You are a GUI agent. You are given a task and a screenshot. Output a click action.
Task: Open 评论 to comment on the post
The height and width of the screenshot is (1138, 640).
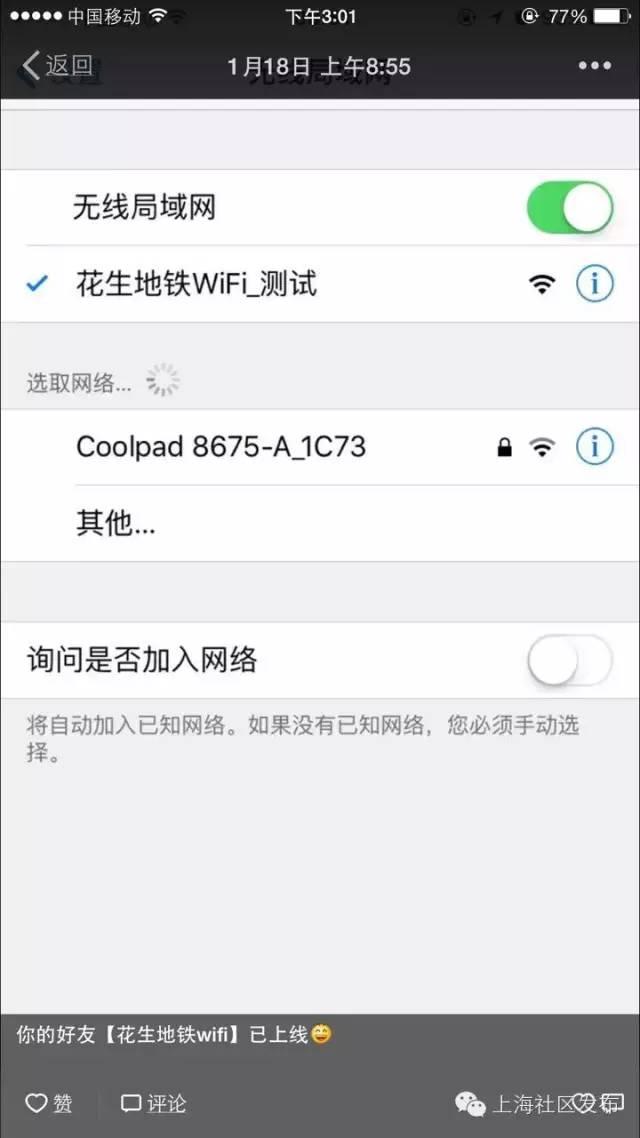[153, 1103]
